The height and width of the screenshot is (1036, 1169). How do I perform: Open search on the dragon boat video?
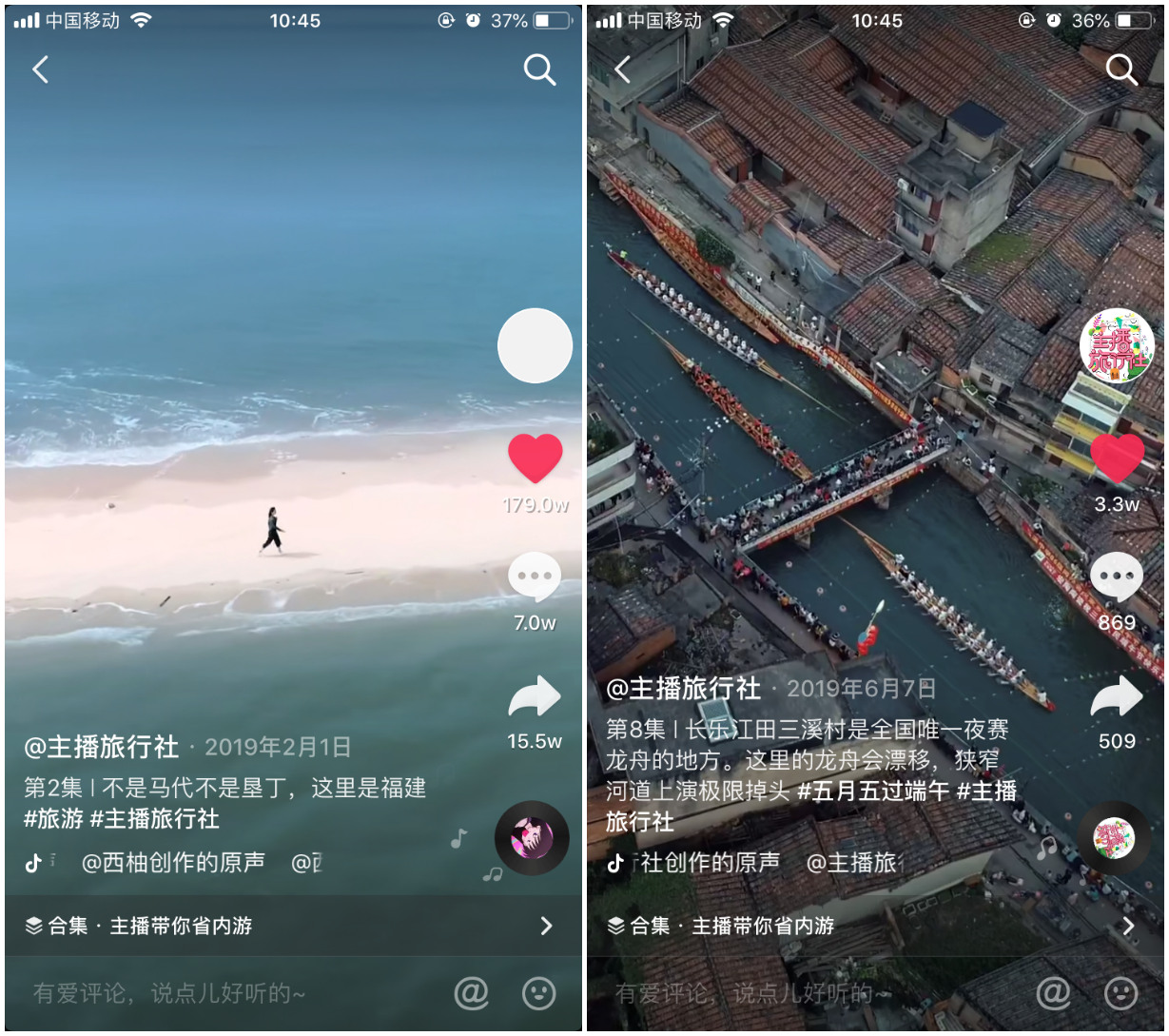tap(1121, 69)
